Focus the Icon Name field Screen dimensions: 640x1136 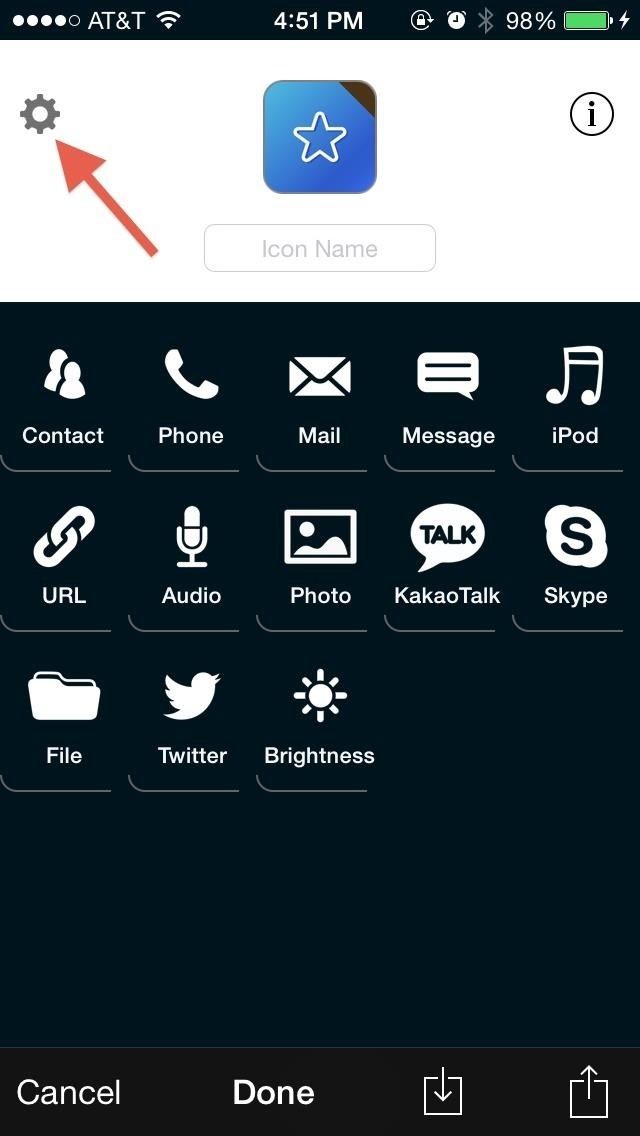click(320, 248)
